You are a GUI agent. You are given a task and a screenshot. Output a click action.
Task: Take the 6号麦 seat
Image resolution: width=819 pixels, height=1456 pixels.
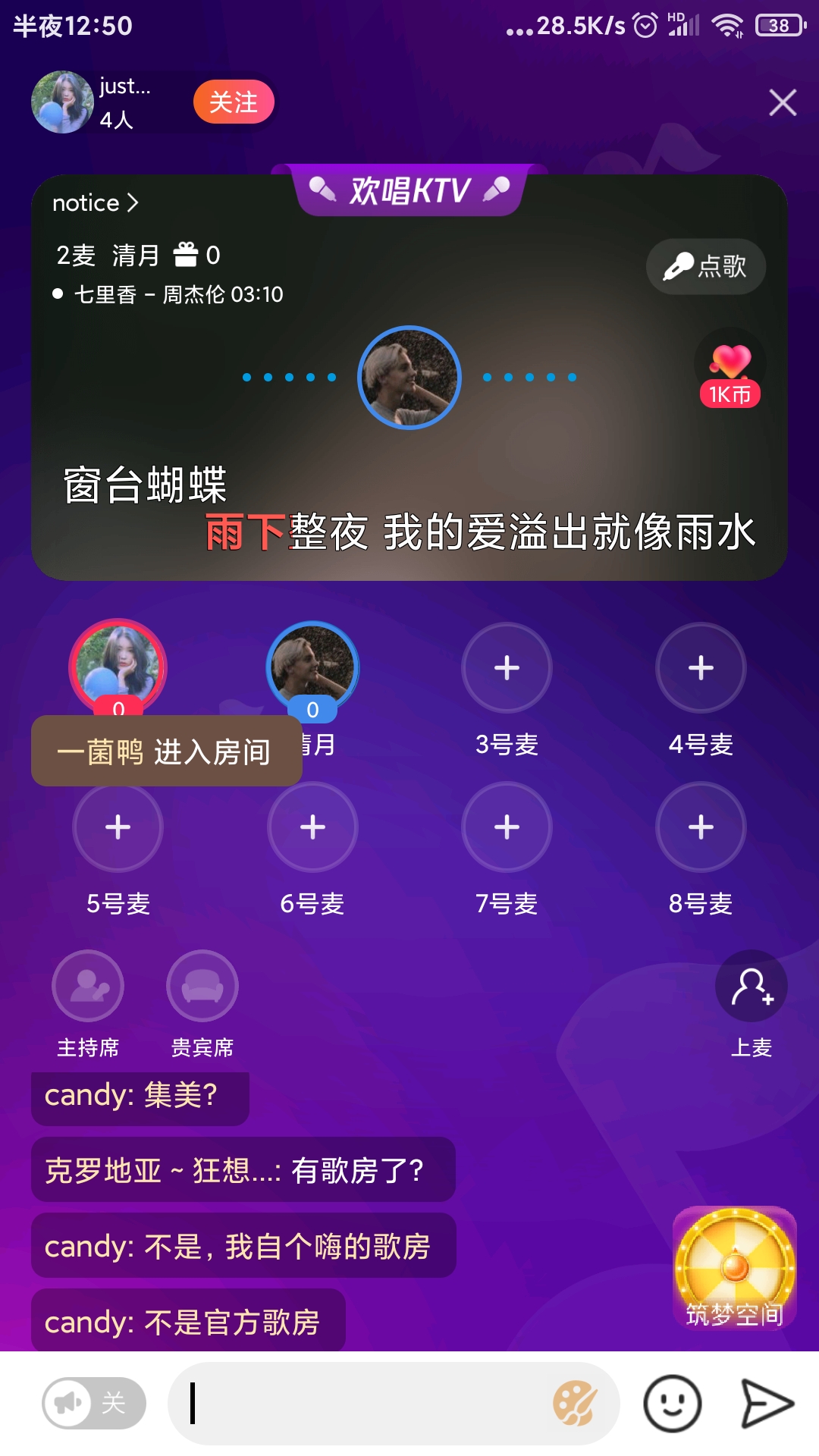pos(312,827)
